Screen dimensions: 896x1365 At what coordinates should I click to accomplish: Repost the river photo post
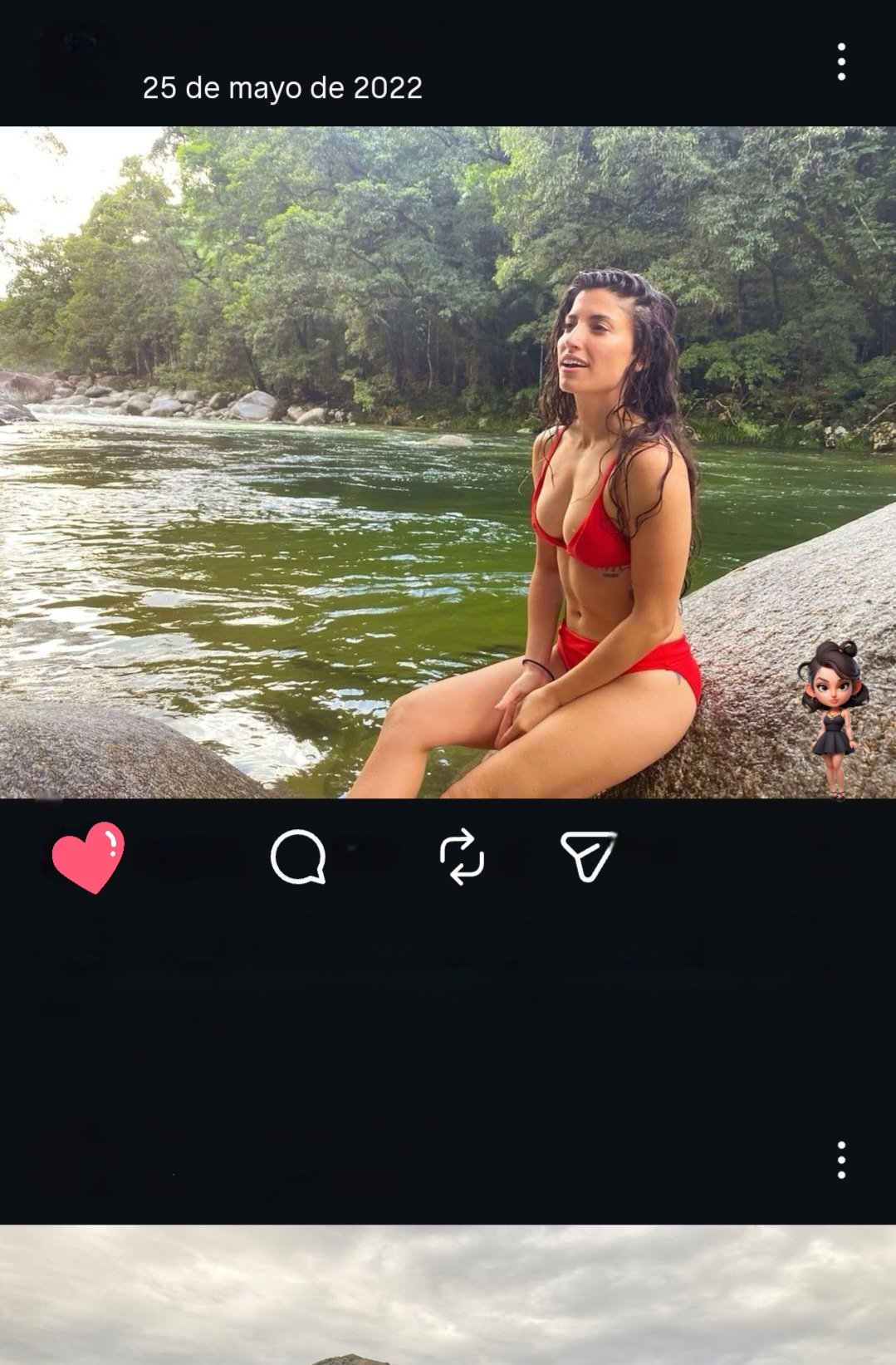click(x=462, y=857)
